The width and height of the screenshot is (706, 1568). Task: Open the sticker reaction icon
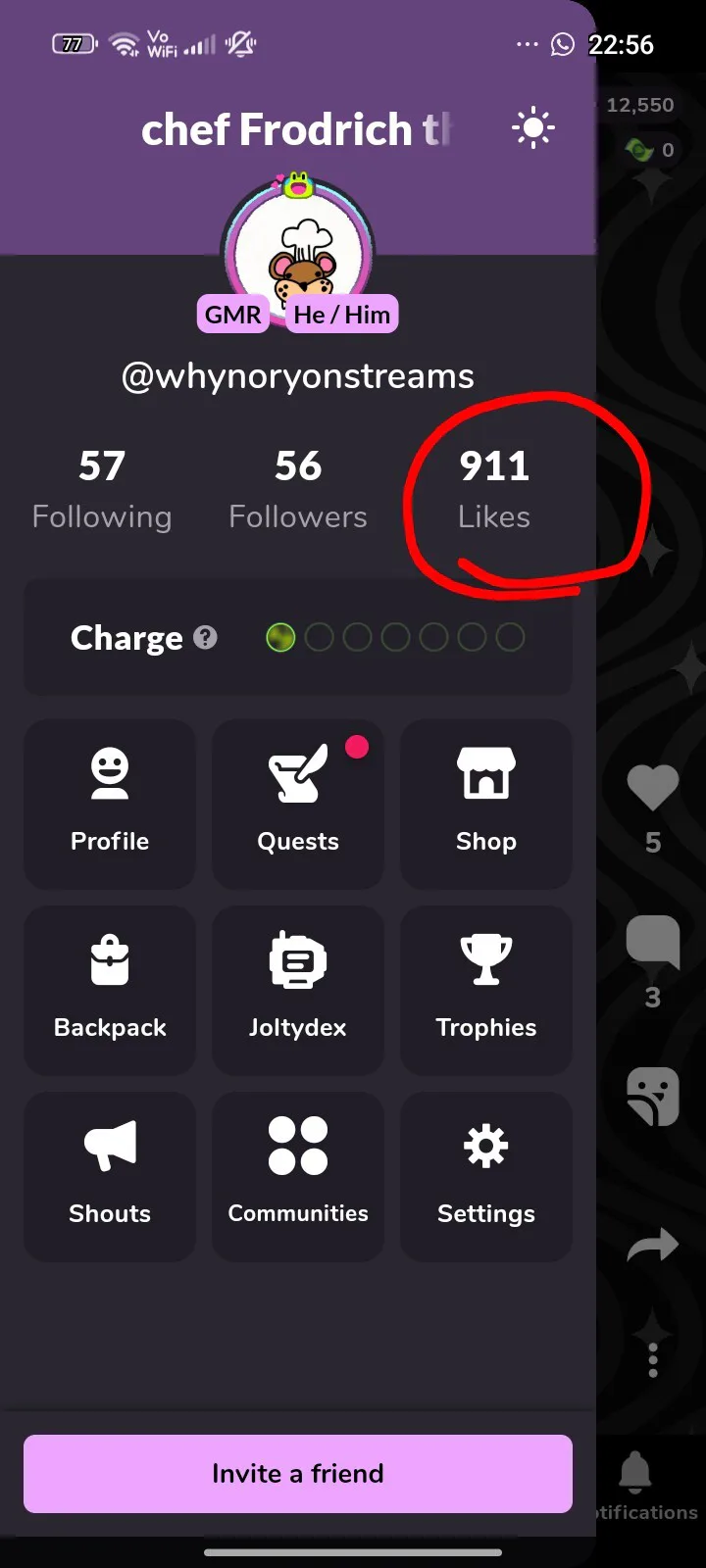pos(652,1096)
